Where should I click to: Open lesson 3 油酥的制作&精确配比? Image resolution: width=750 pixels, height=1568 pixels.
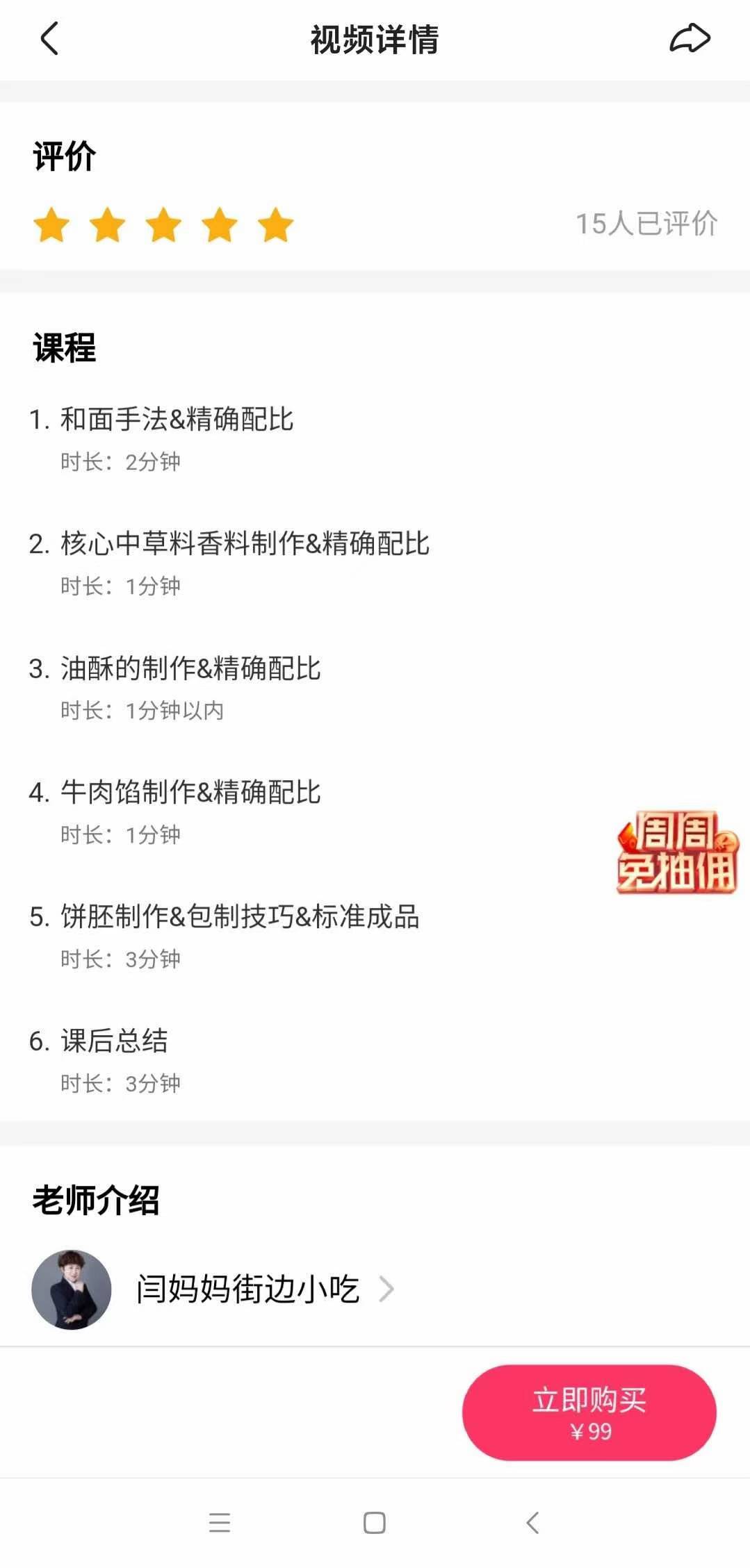point(190,668)
